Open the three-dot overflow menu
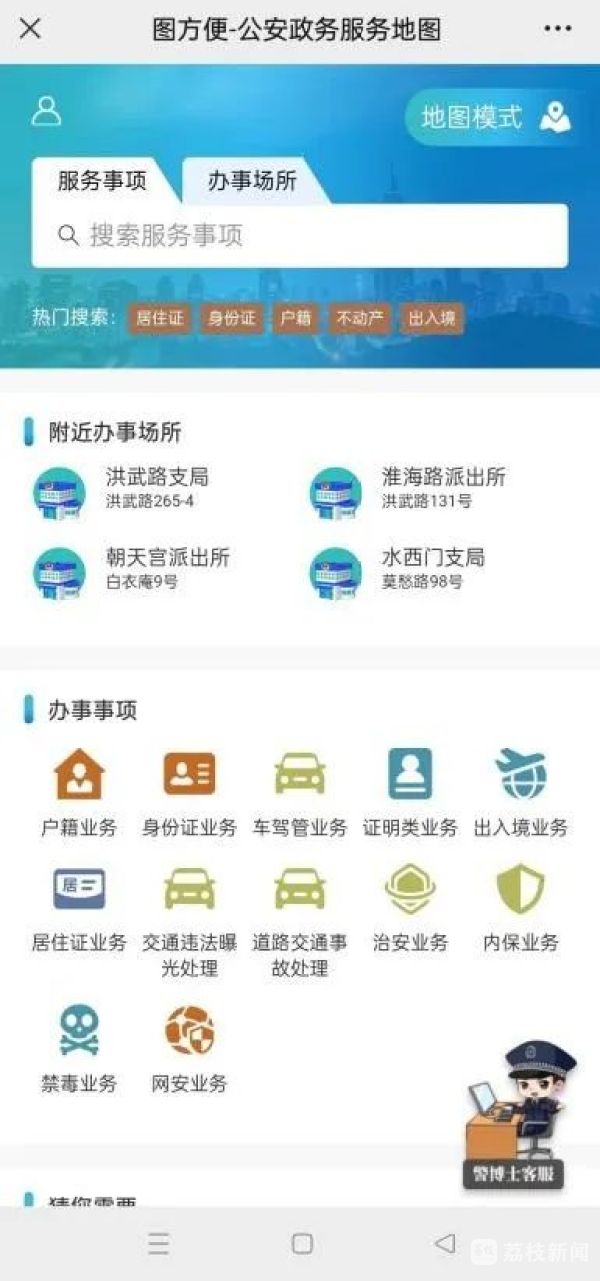The width and height of the screenshot is (600, 1281). (558, 28)
